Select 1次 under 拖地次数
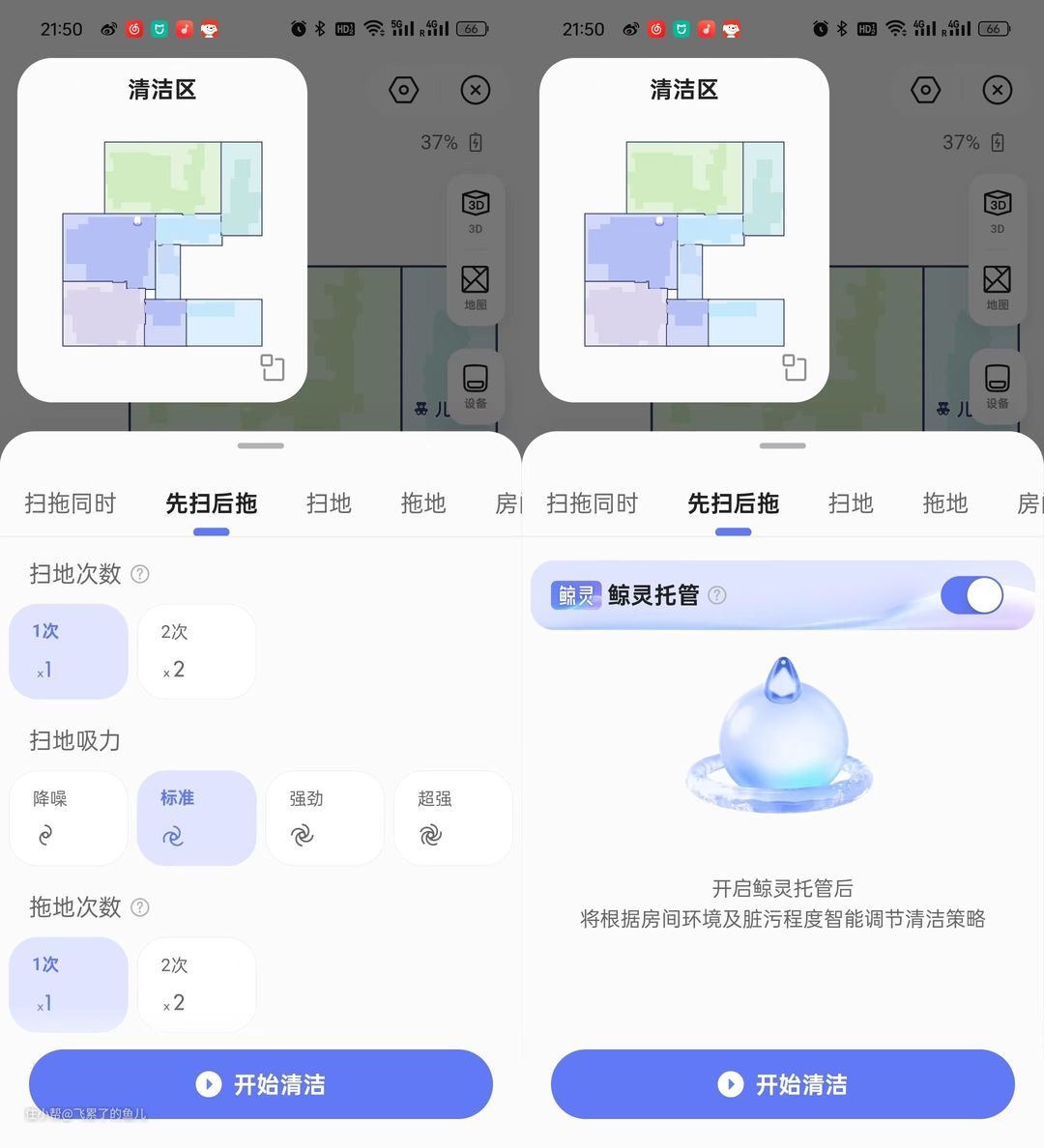Viewport: 1044px width, 1148px height. tap(69, 984)
